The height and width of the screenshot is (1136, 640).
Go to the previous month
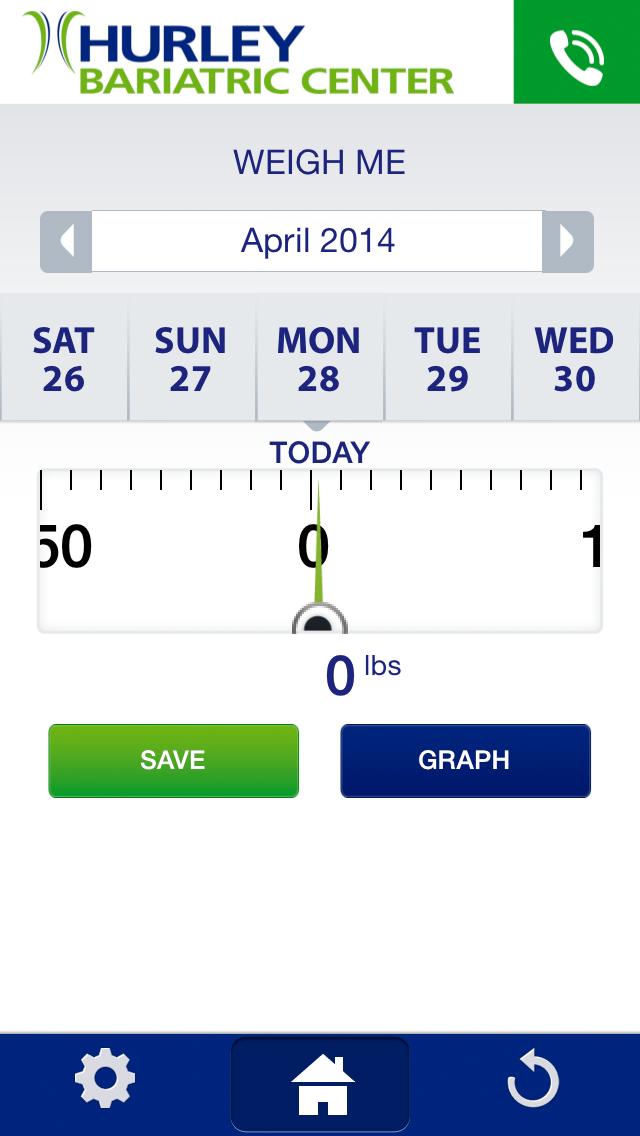tap(66, 241)
